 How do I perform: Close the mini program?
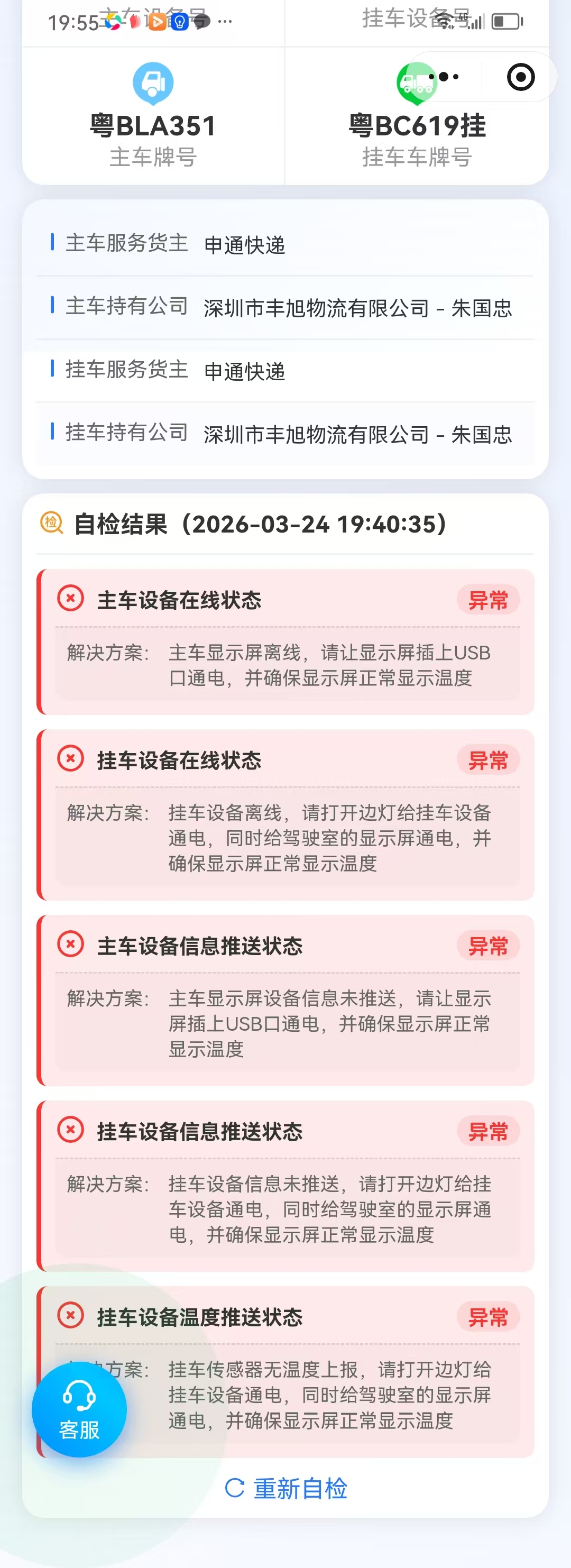(520, 77)
